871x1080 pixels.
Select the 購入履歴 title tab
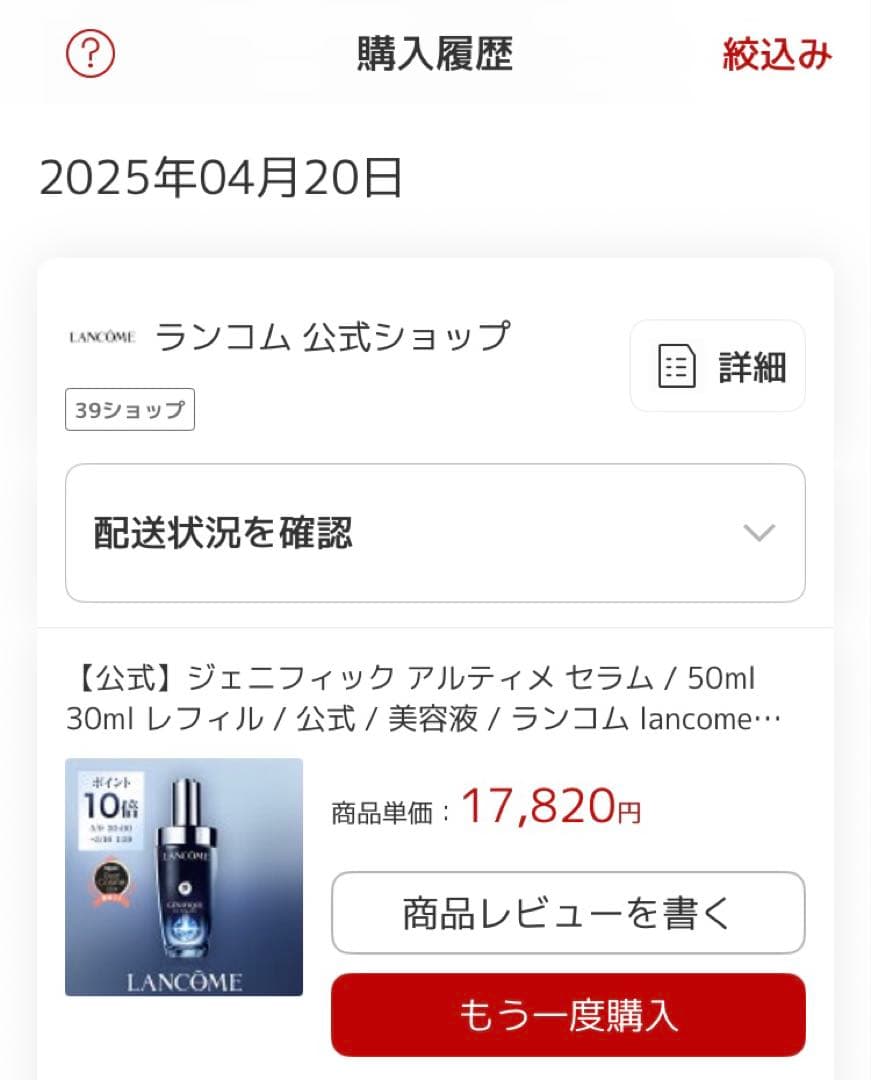coord(435,55)
